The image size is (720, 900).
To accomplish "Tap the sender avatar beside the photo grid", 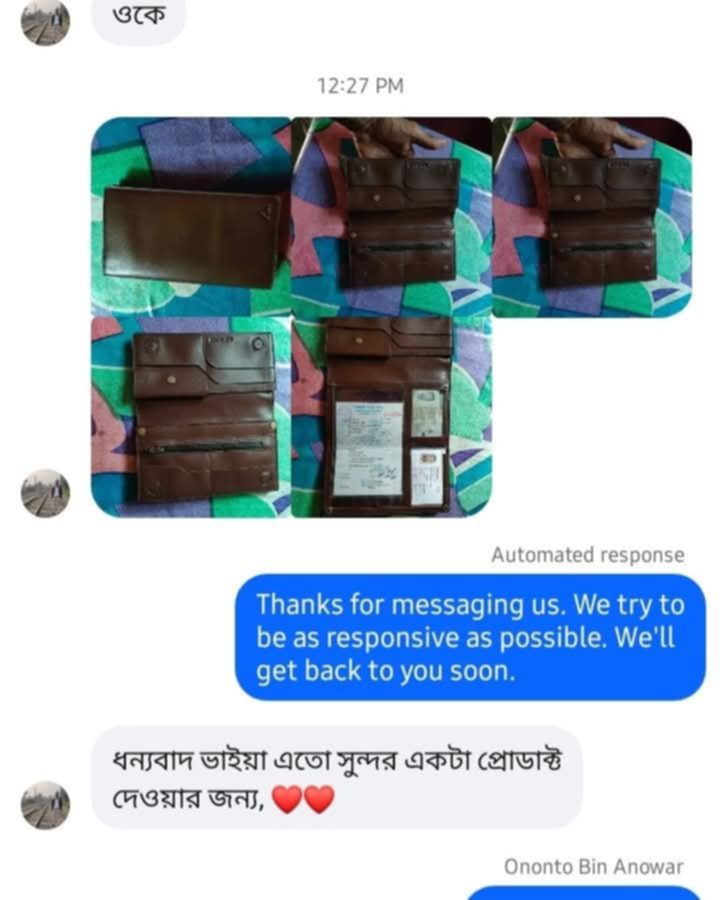I will coord(46,493).
